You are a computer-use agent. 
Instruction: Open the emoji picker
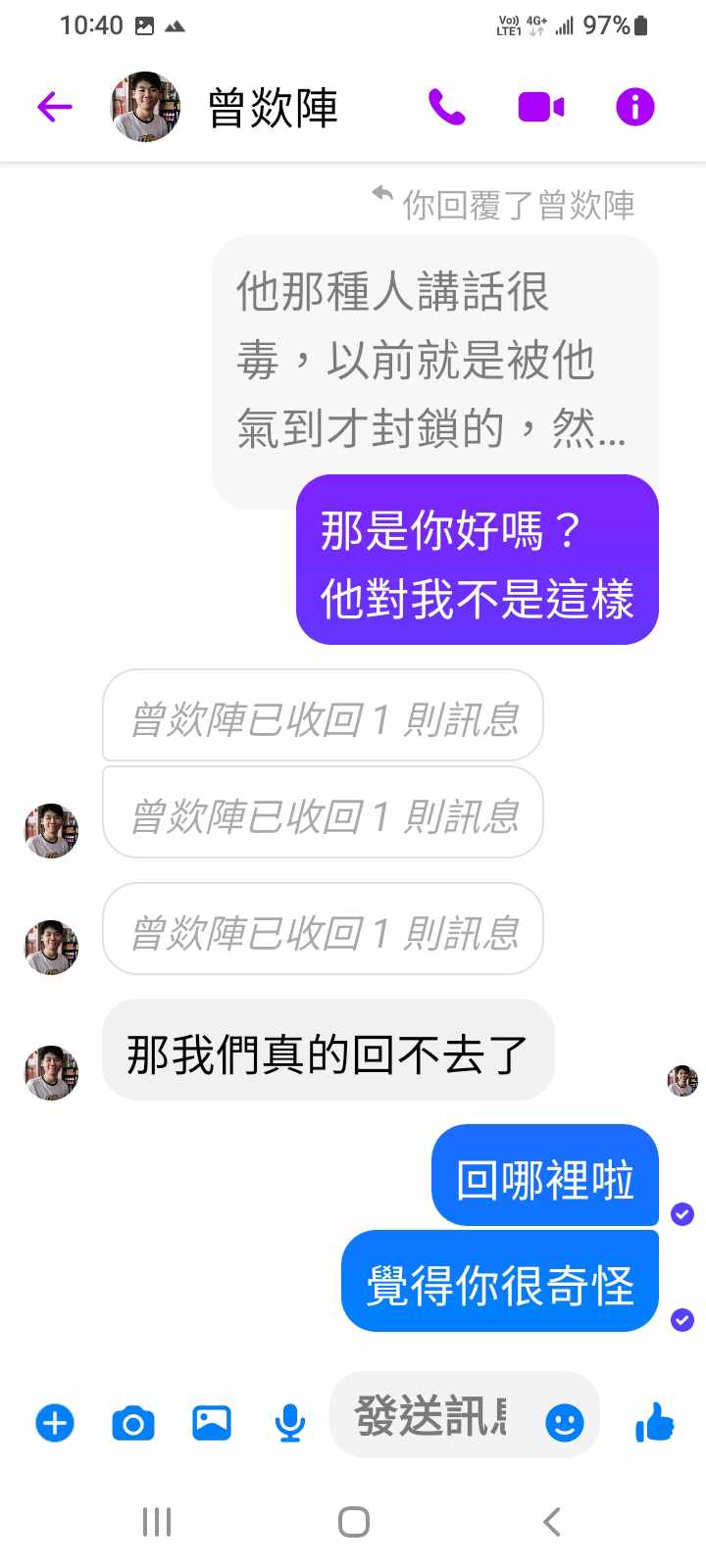564,1422
